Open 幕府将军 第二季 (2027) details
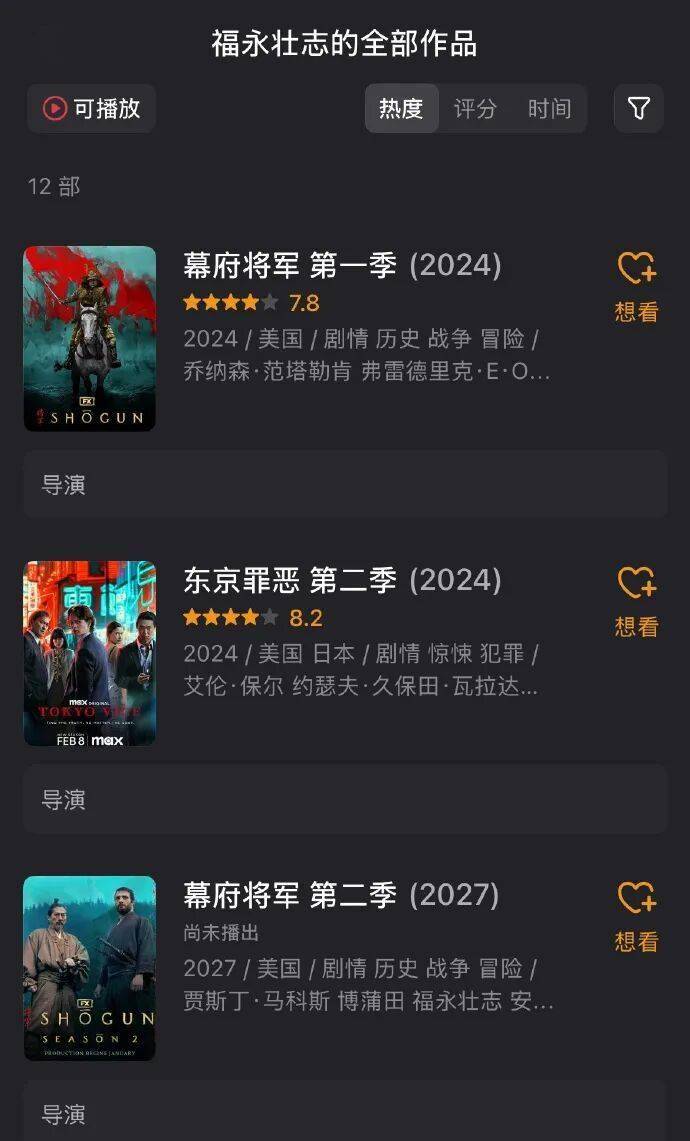Image resolution: width=690 pixels, height=1141 pixels. pyautogui.click(x=341, y=895)
